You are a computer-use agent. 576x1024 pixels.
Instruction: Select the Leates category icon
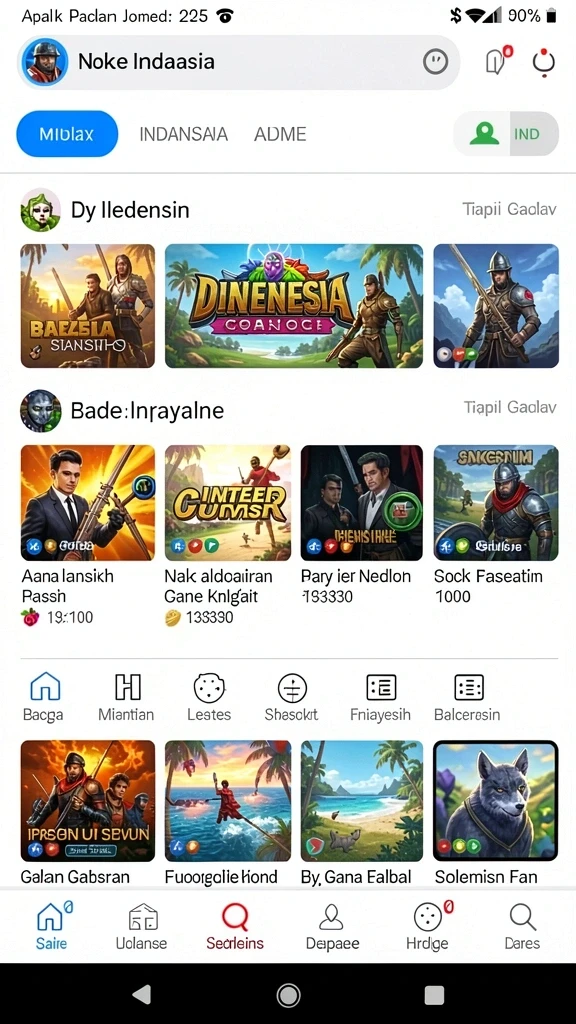tap(209, 697)
